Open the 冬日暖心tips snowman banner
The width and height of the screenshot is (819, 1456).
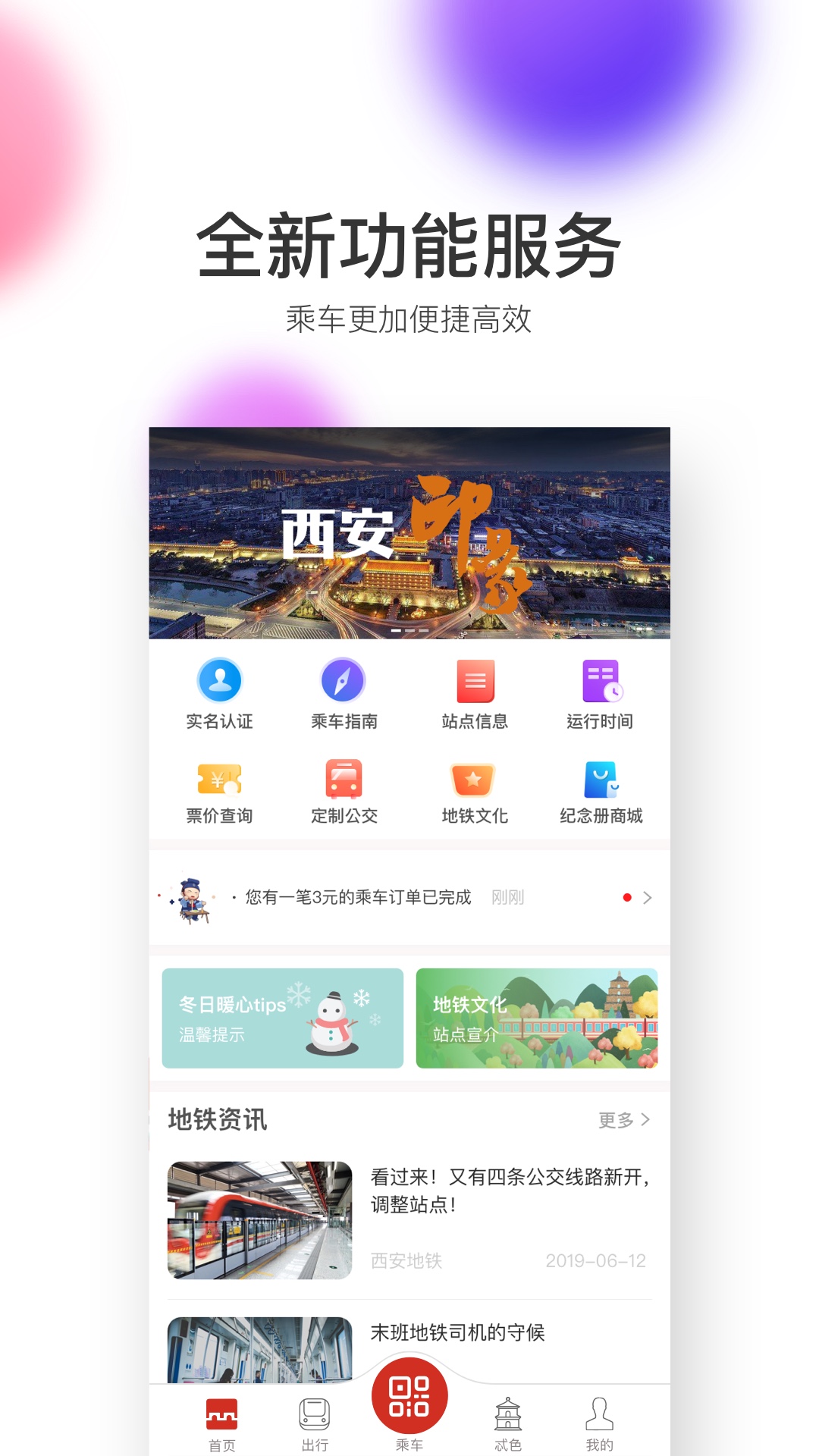(x=282, y=1016)
